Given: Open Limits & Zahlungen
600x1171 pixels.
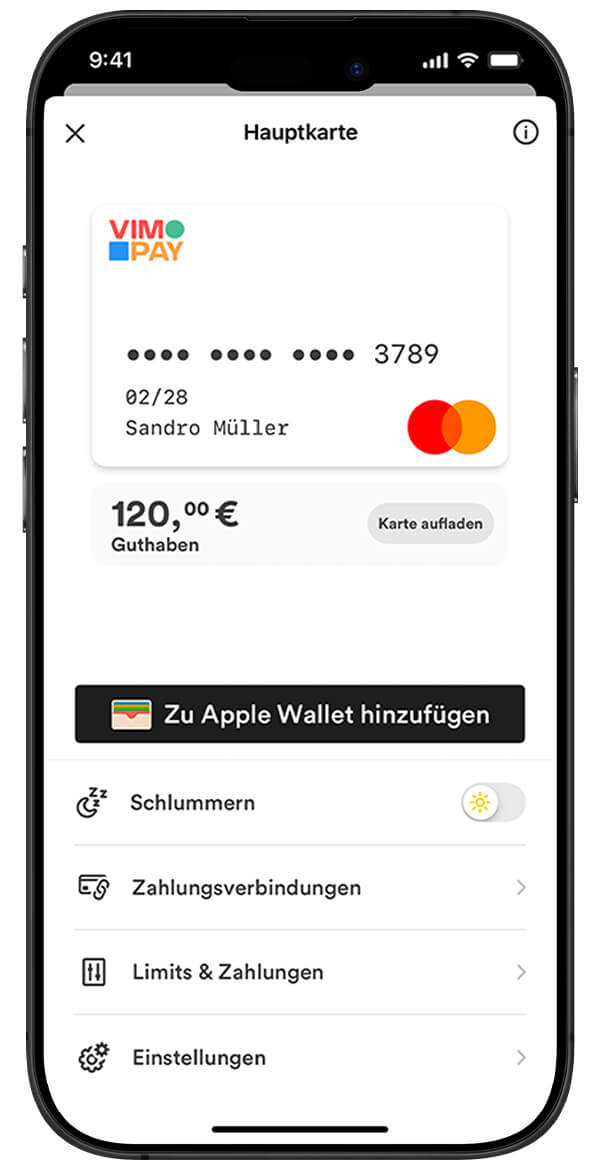Looking at the screenshot, I should (300, 972).
